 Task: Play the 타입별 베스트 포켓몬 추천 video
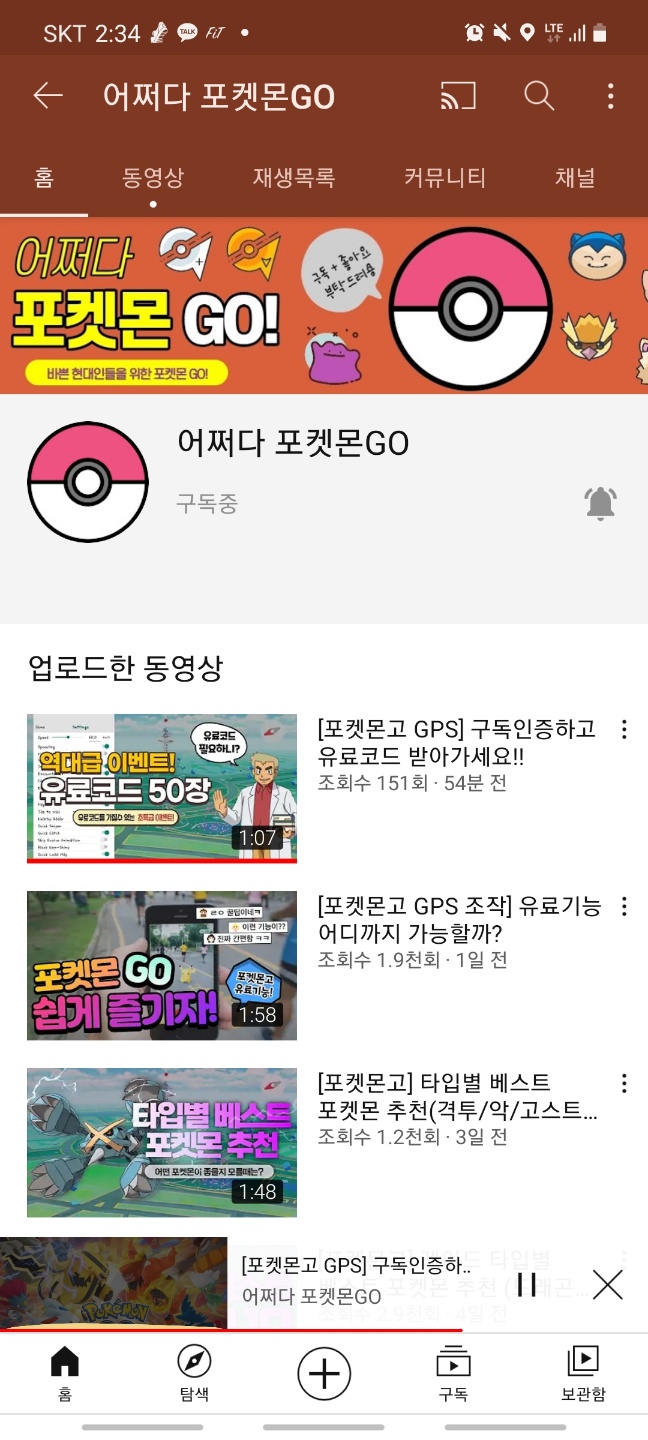click(x=162, y=1142)
